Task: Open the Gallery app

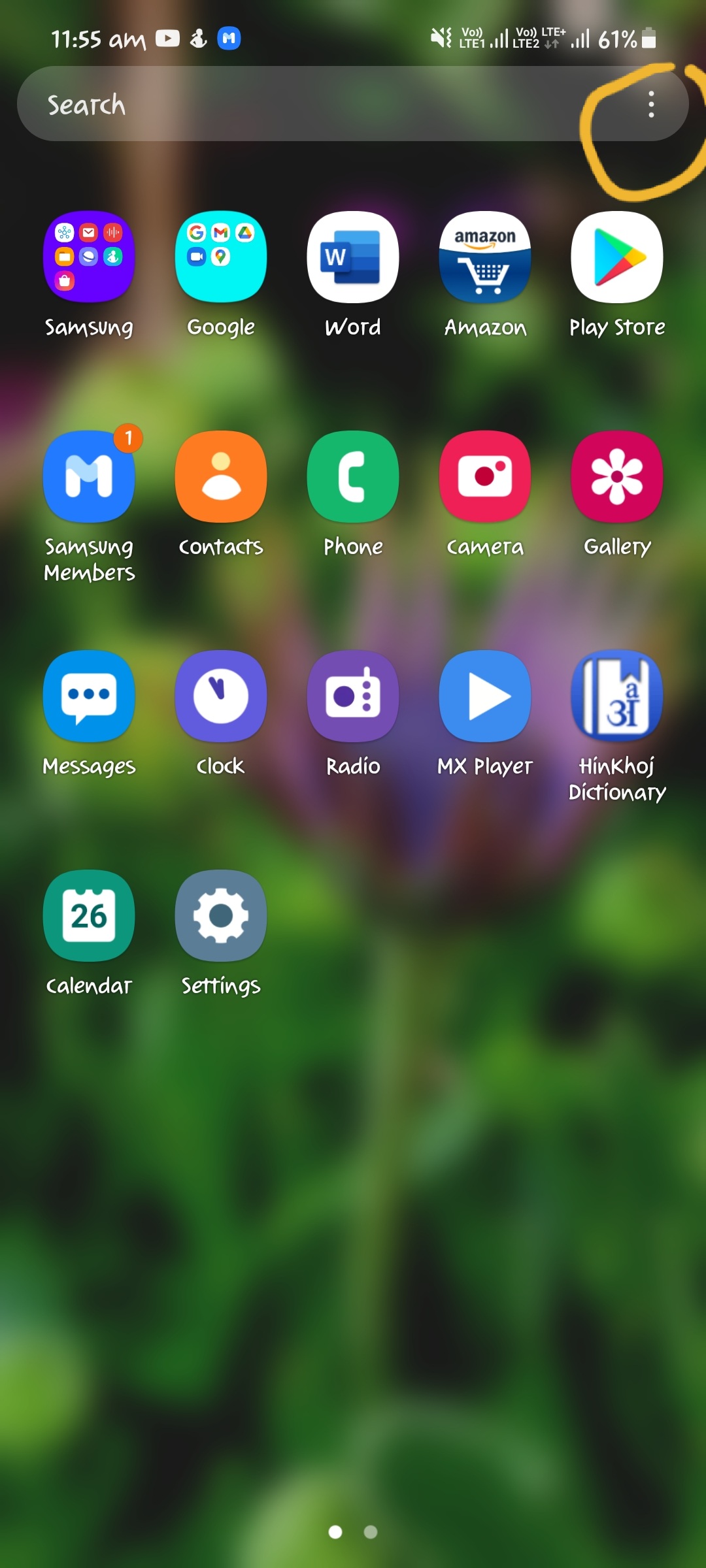Action: point(617,476)
